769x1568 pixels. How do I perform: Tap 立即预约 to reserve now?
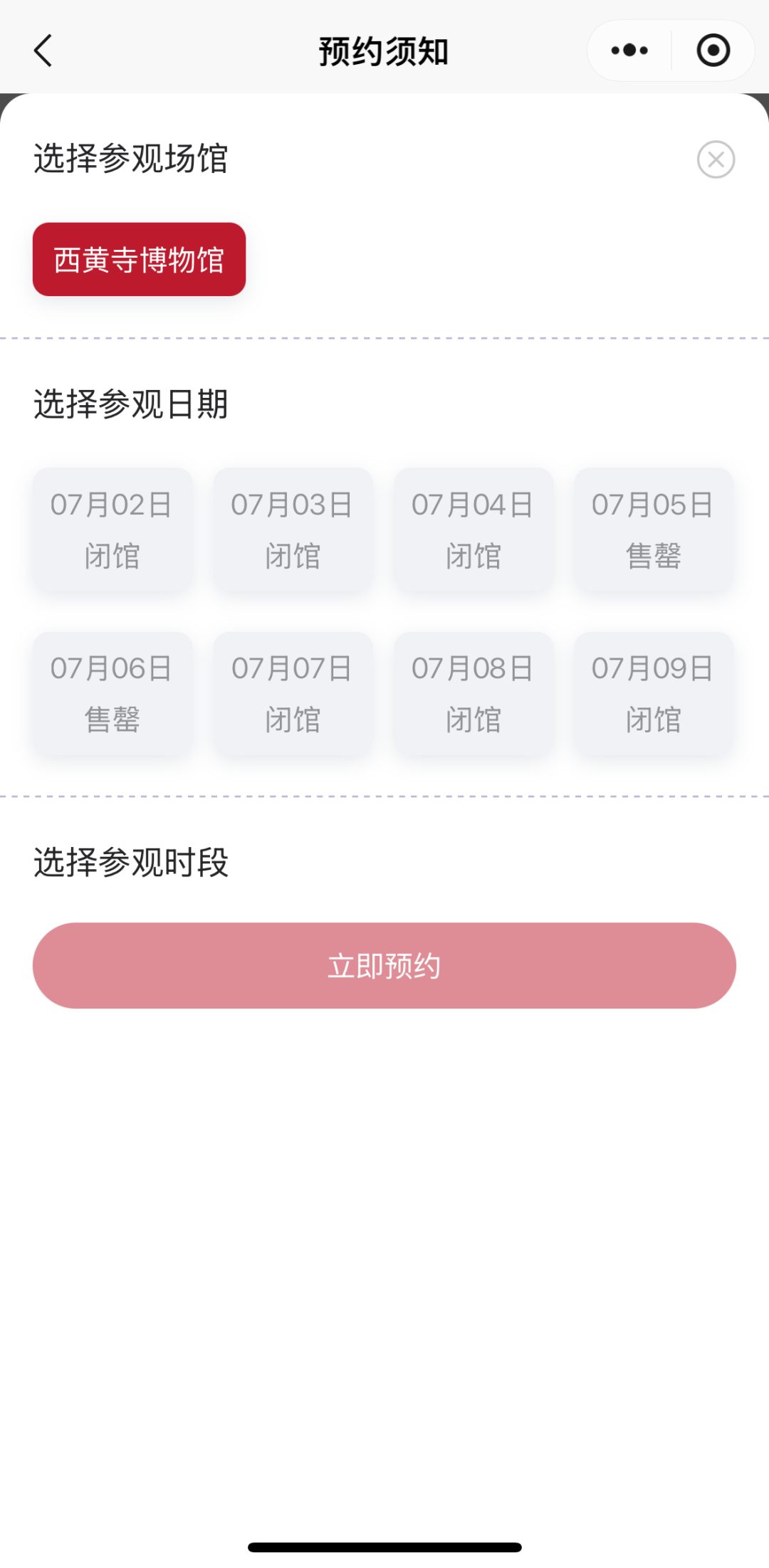[384, 966]
